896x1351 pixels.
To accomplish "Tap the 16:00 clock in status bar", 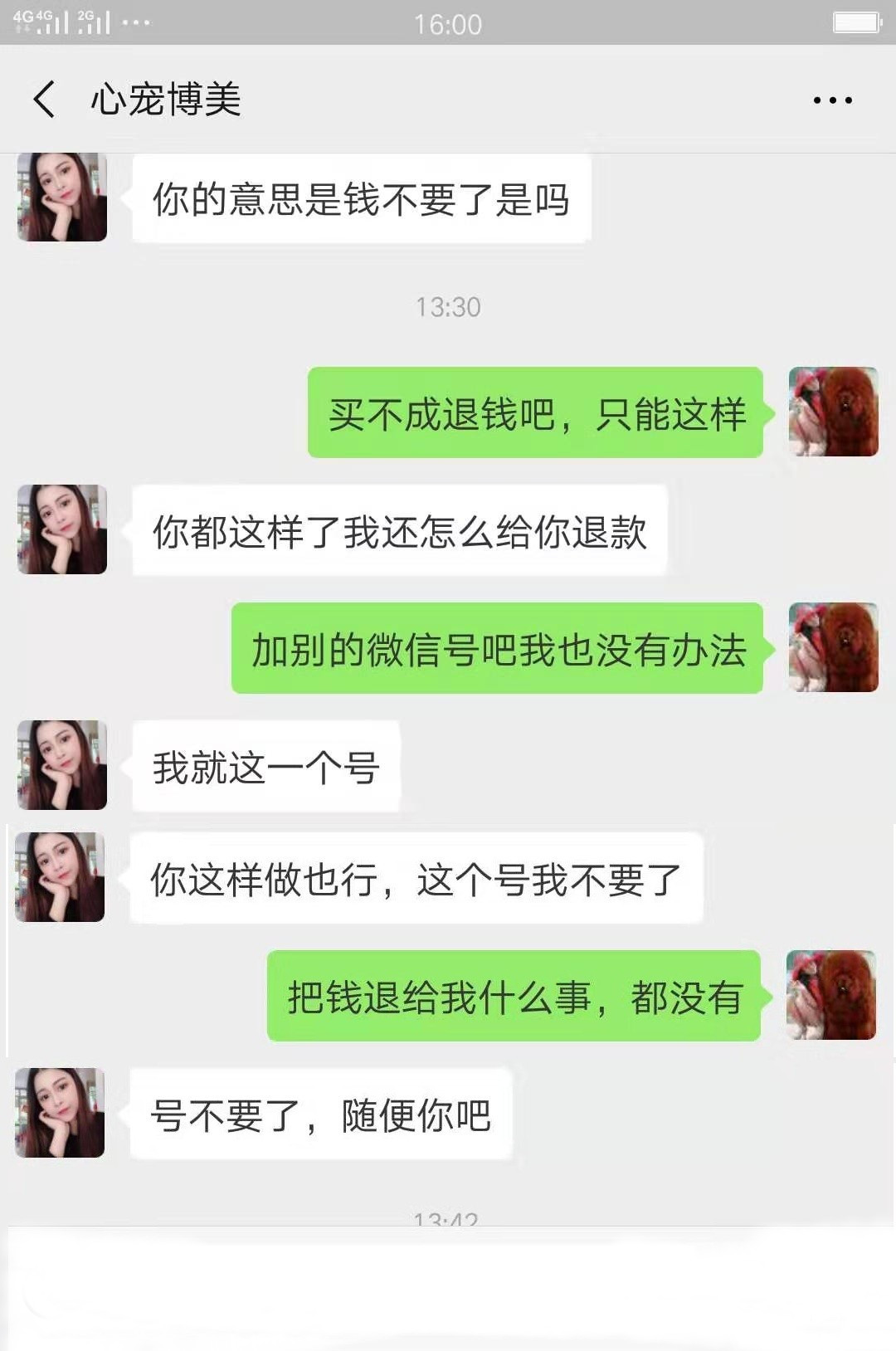I will 448,24.
